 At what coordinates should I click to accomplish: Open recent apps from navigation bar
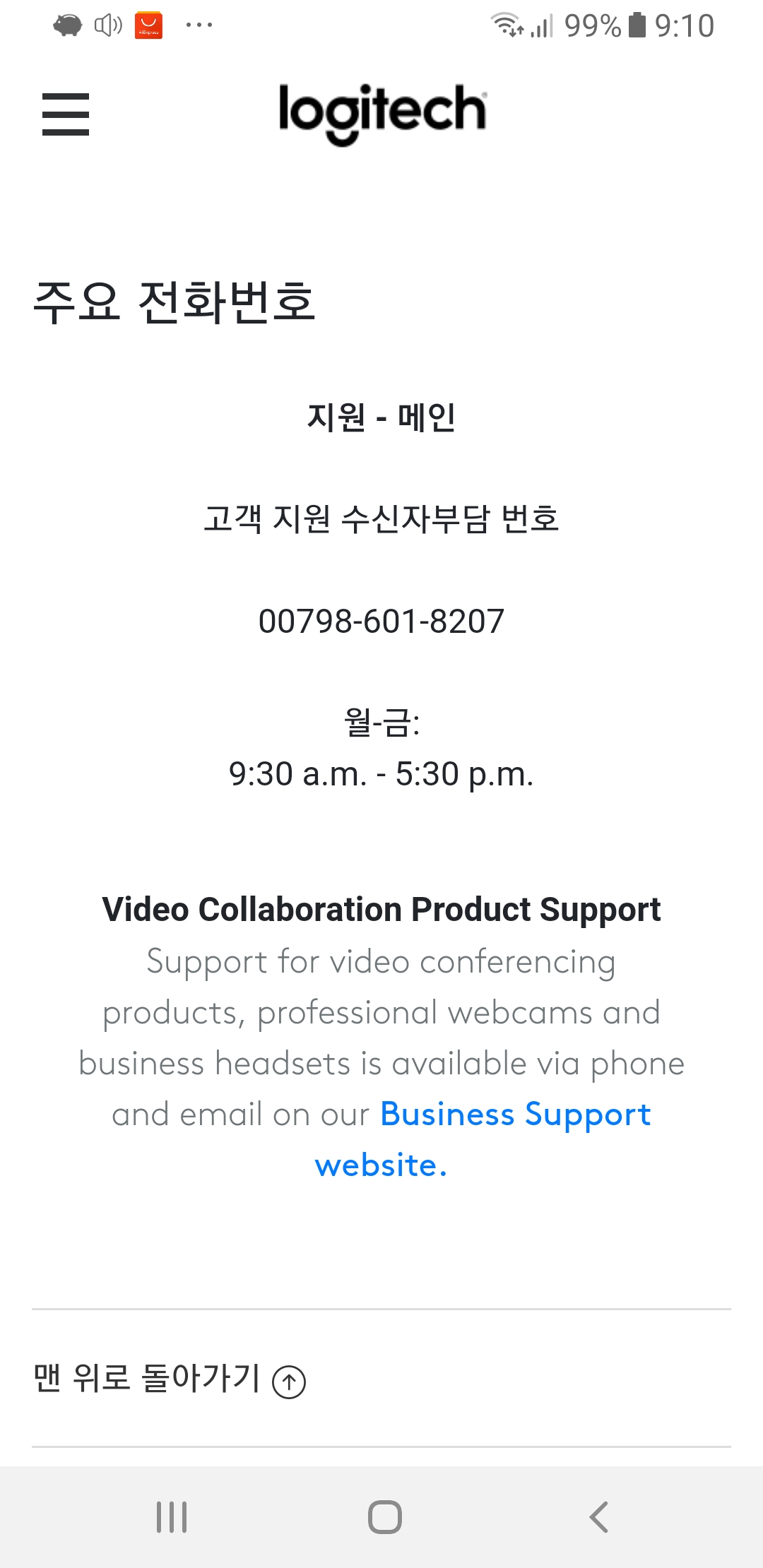click(x=172, y=1516)
